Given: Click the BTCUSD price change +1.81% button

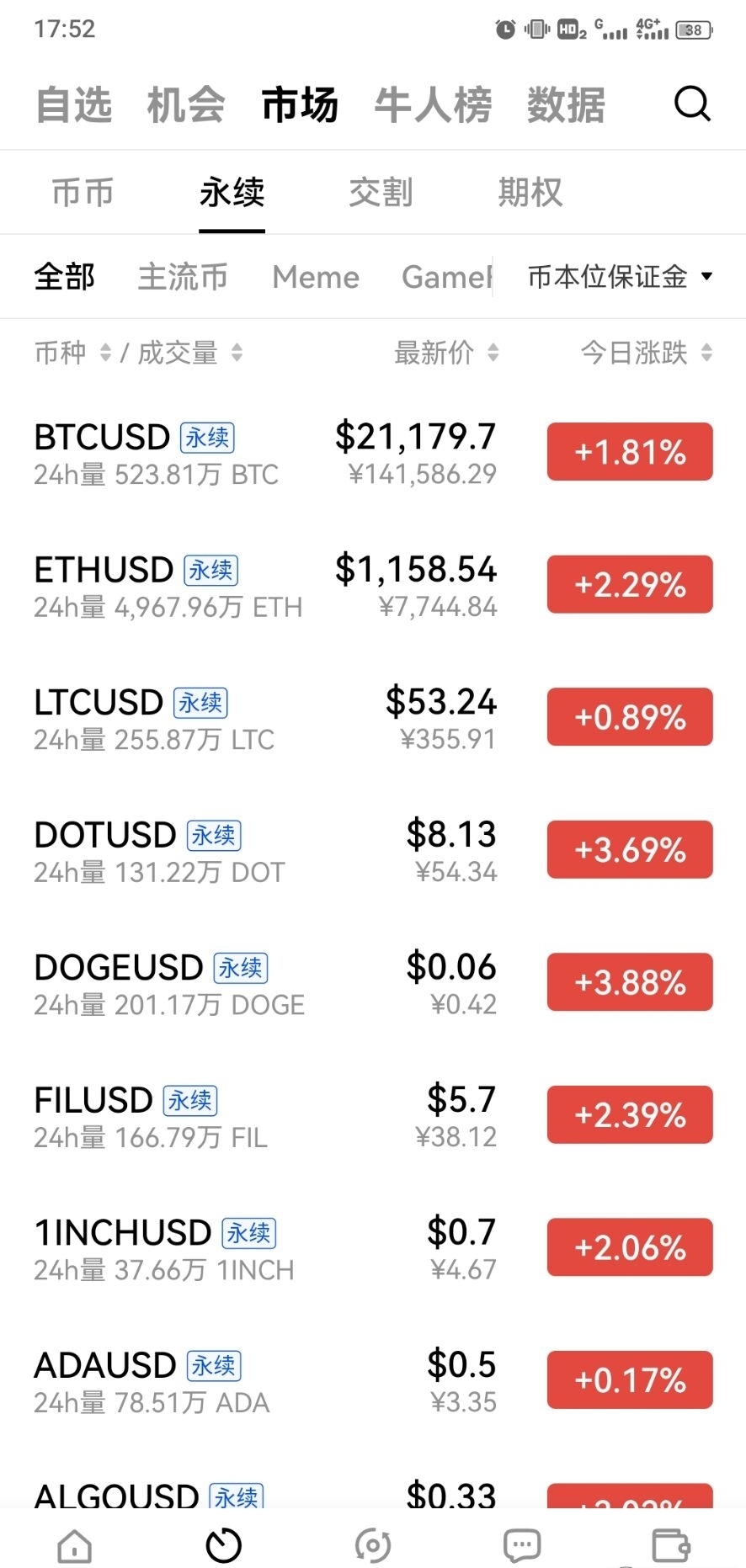Looking at the screenshot, I should pos(629,452).
